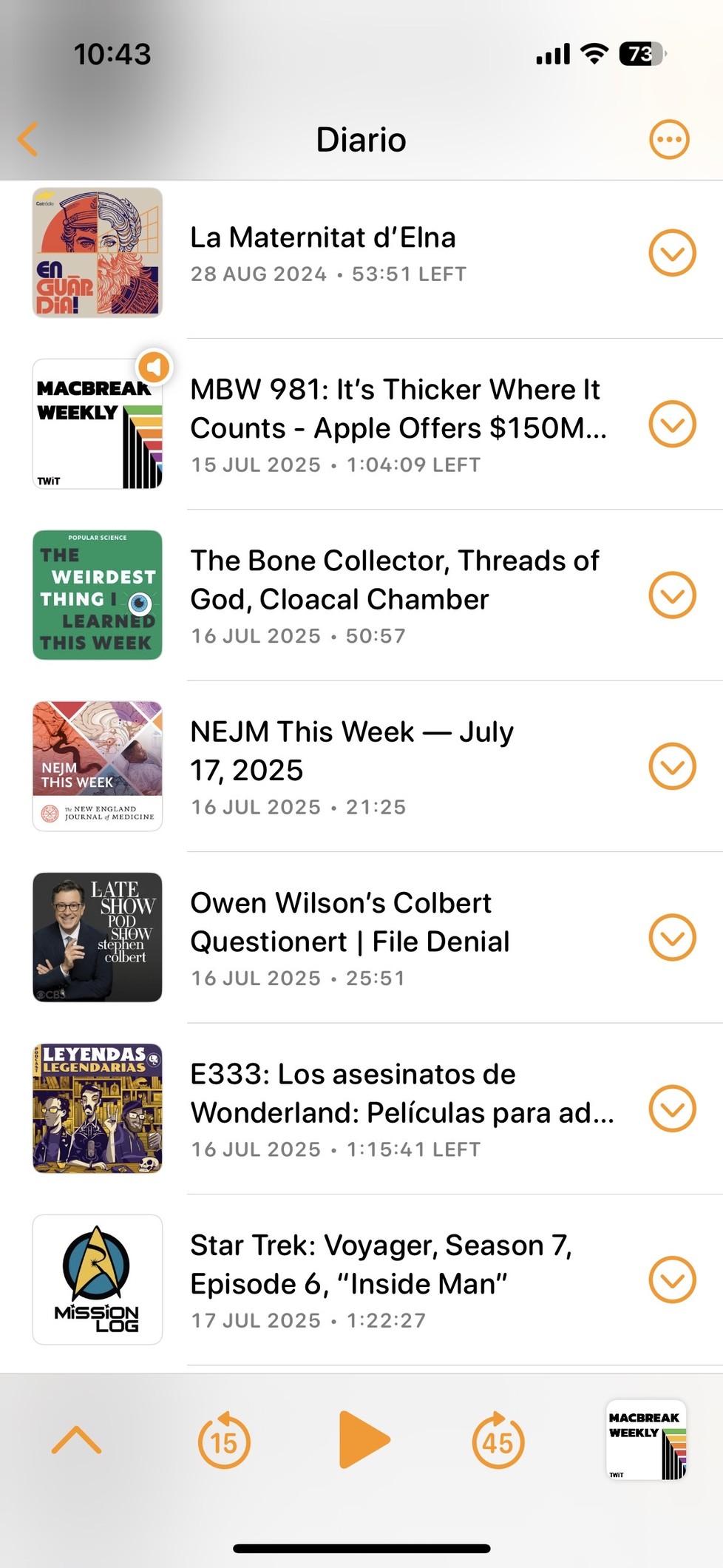This screenshot has height=1568, width=723.
Task: Play the current episode
Action: (x=362, y=1439)
